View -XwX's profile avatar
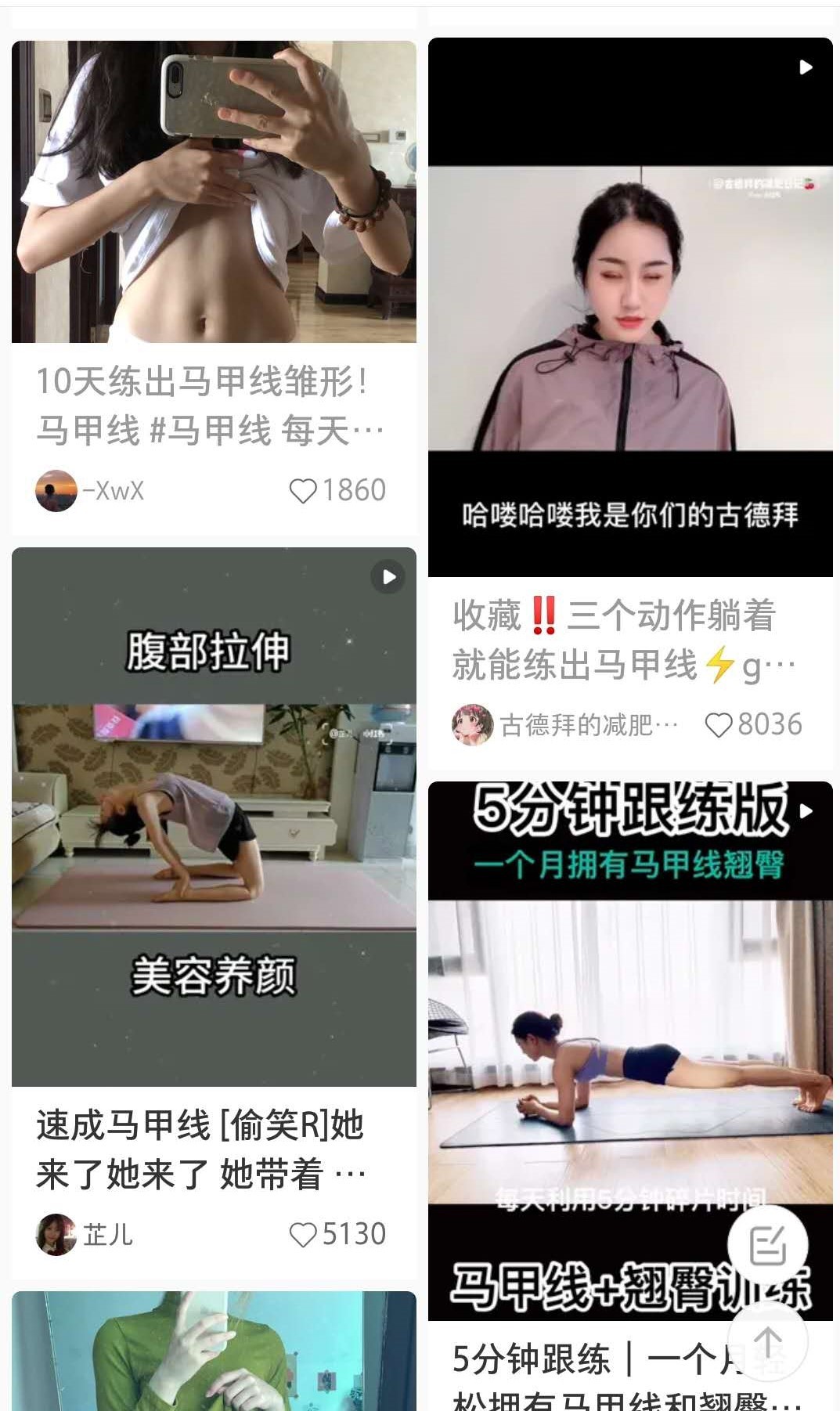The image size is (840, 1411). 56,491
